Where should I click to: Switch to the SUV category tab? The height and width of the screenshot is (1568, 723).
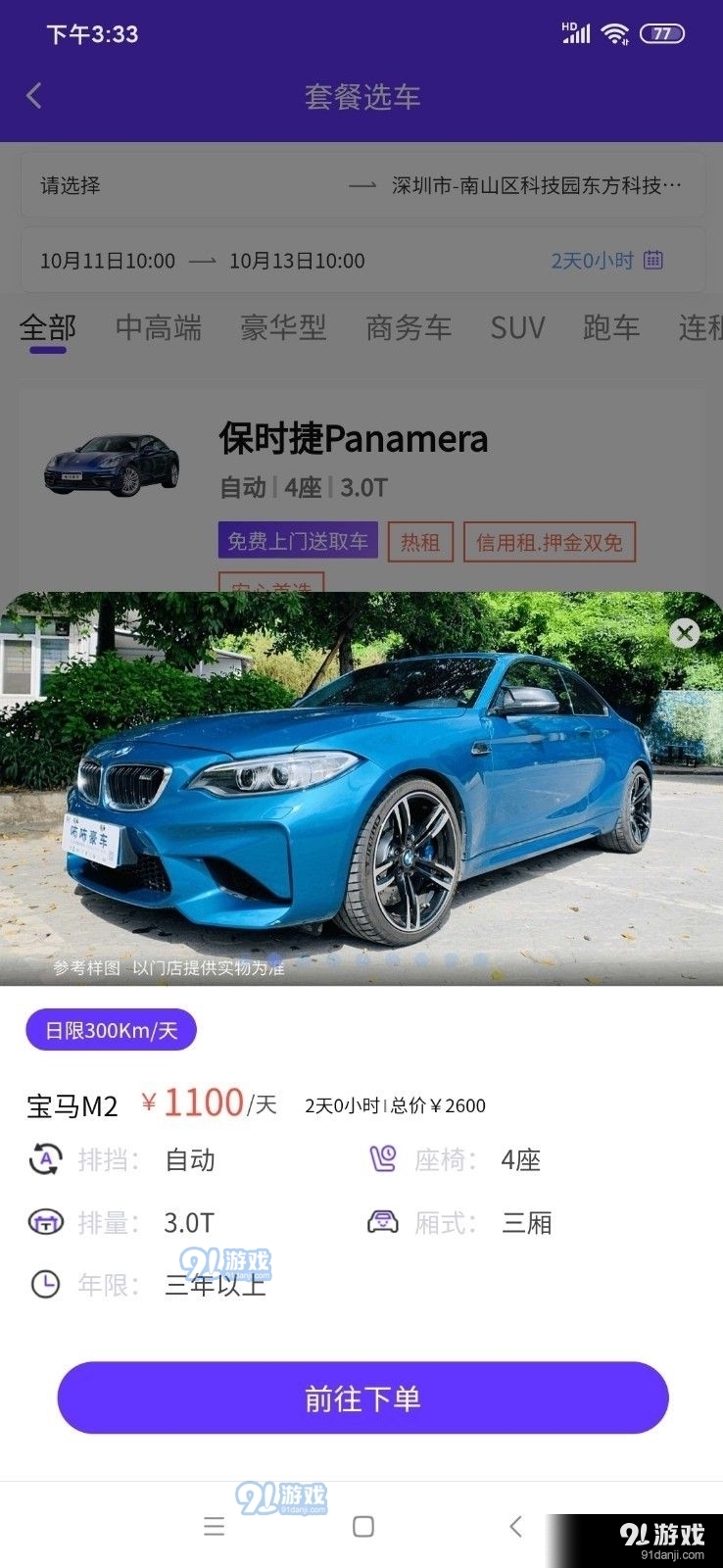pos(516,327)
